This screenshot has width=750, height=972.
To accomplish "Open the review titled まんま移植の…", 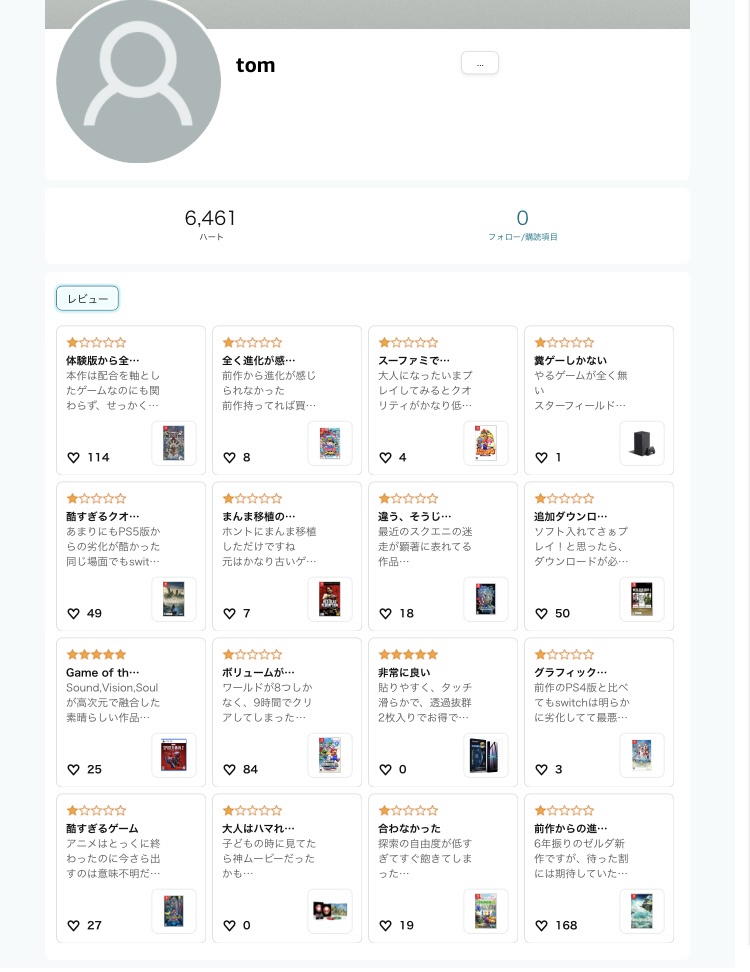I will [x=258, y=516].
